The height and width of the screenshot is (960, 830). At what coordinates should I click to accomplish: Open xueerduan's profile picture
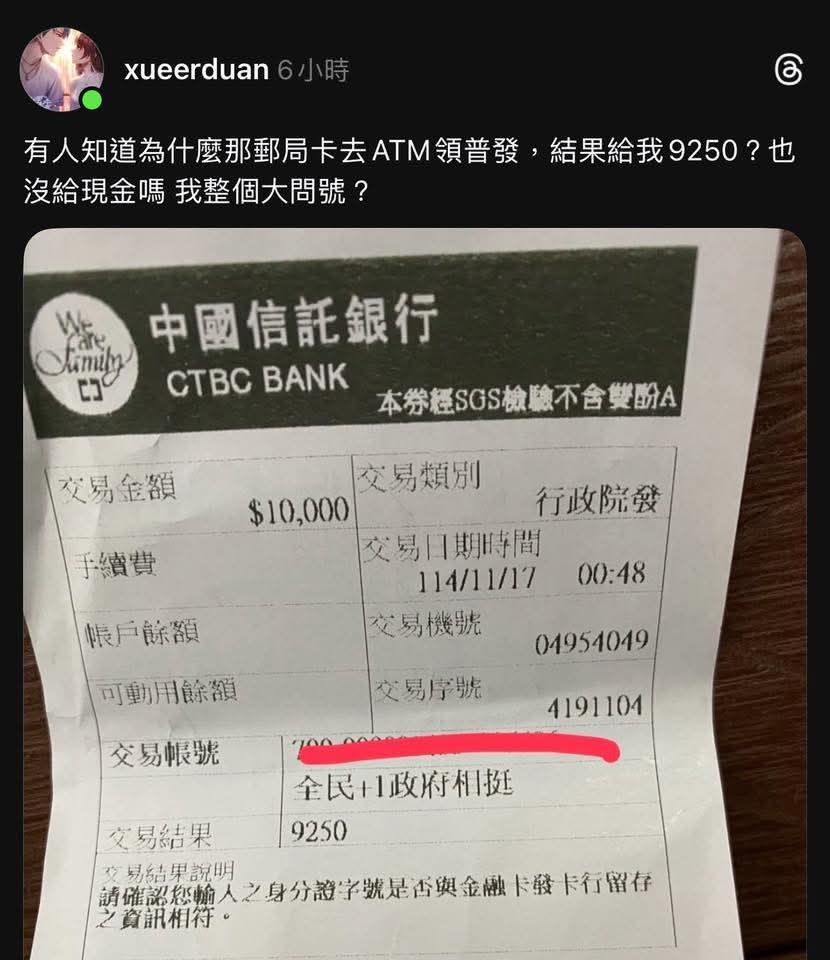point(61,69)
